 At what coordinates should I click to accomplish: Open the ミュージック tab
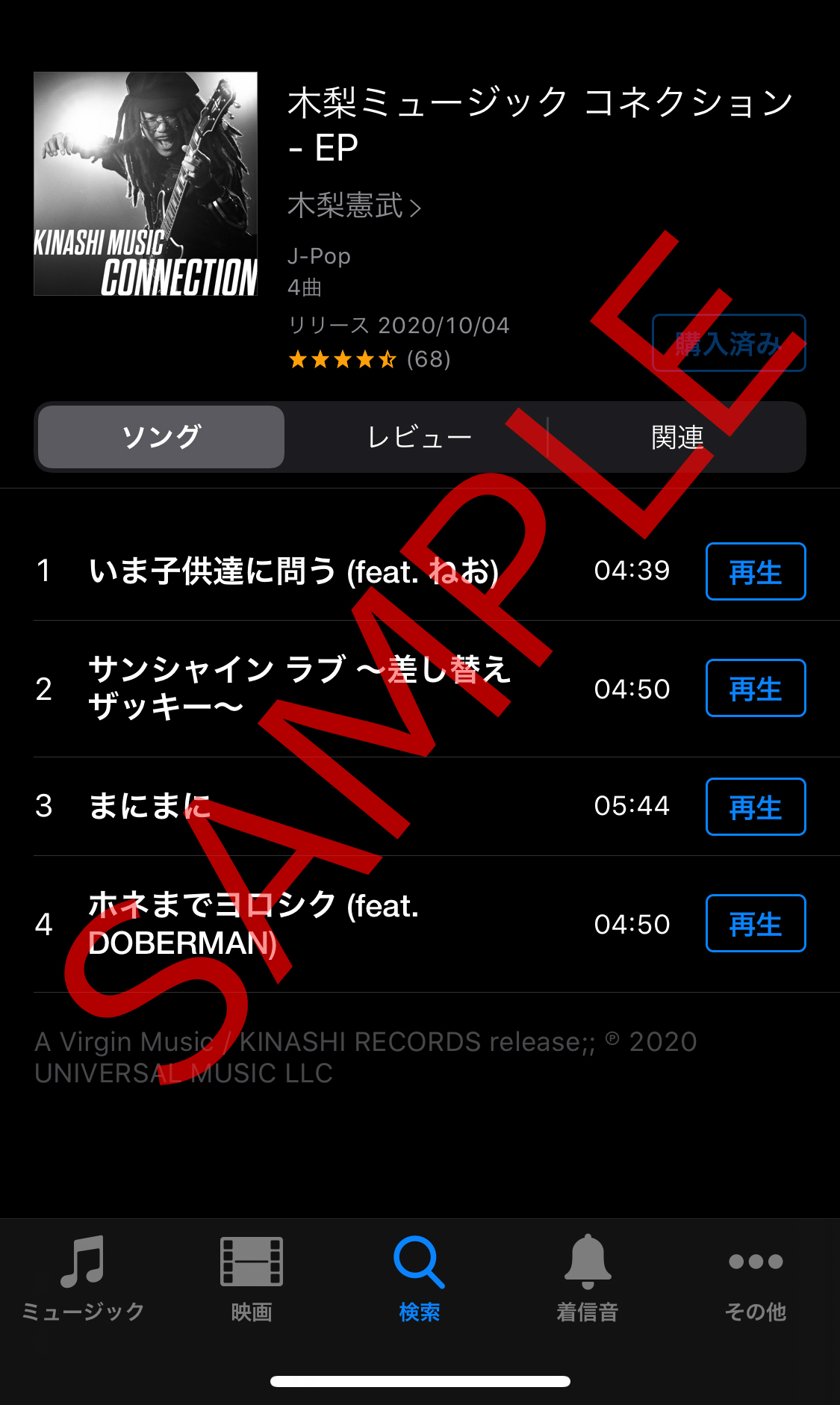click(x=83, y=1277)
